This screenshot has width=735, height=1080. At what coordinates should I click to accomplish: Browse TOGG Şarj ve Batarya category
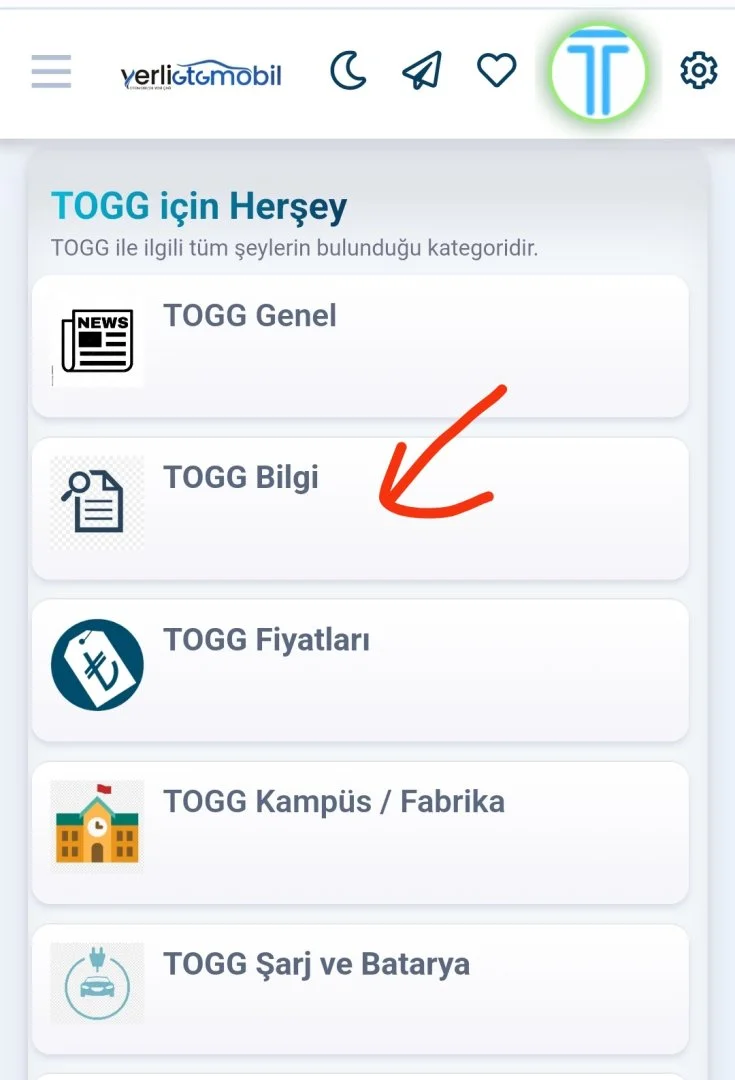click(x=360, y=990)
